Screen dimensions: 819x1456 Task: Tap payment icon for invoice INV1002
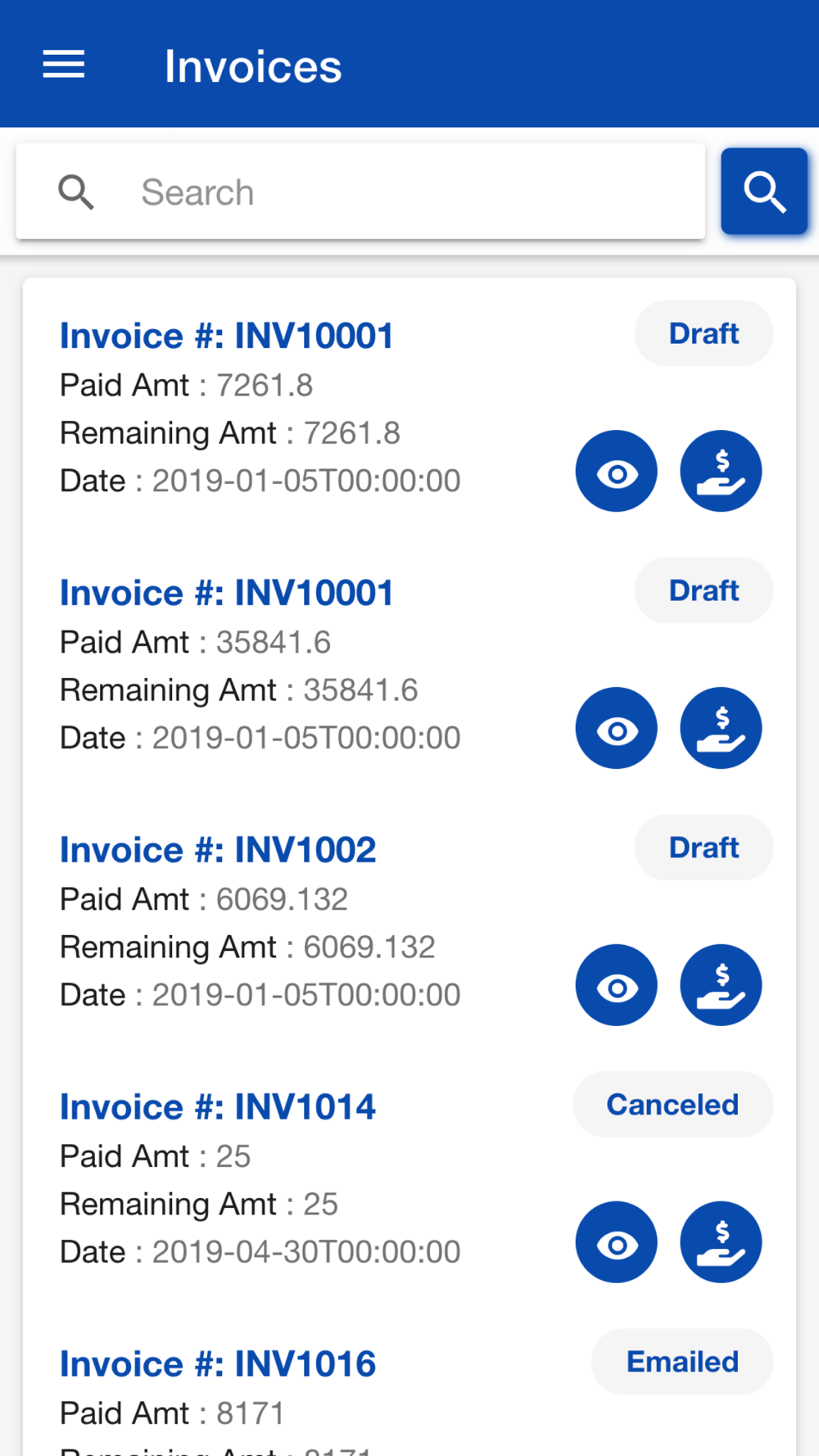[721, 986]
